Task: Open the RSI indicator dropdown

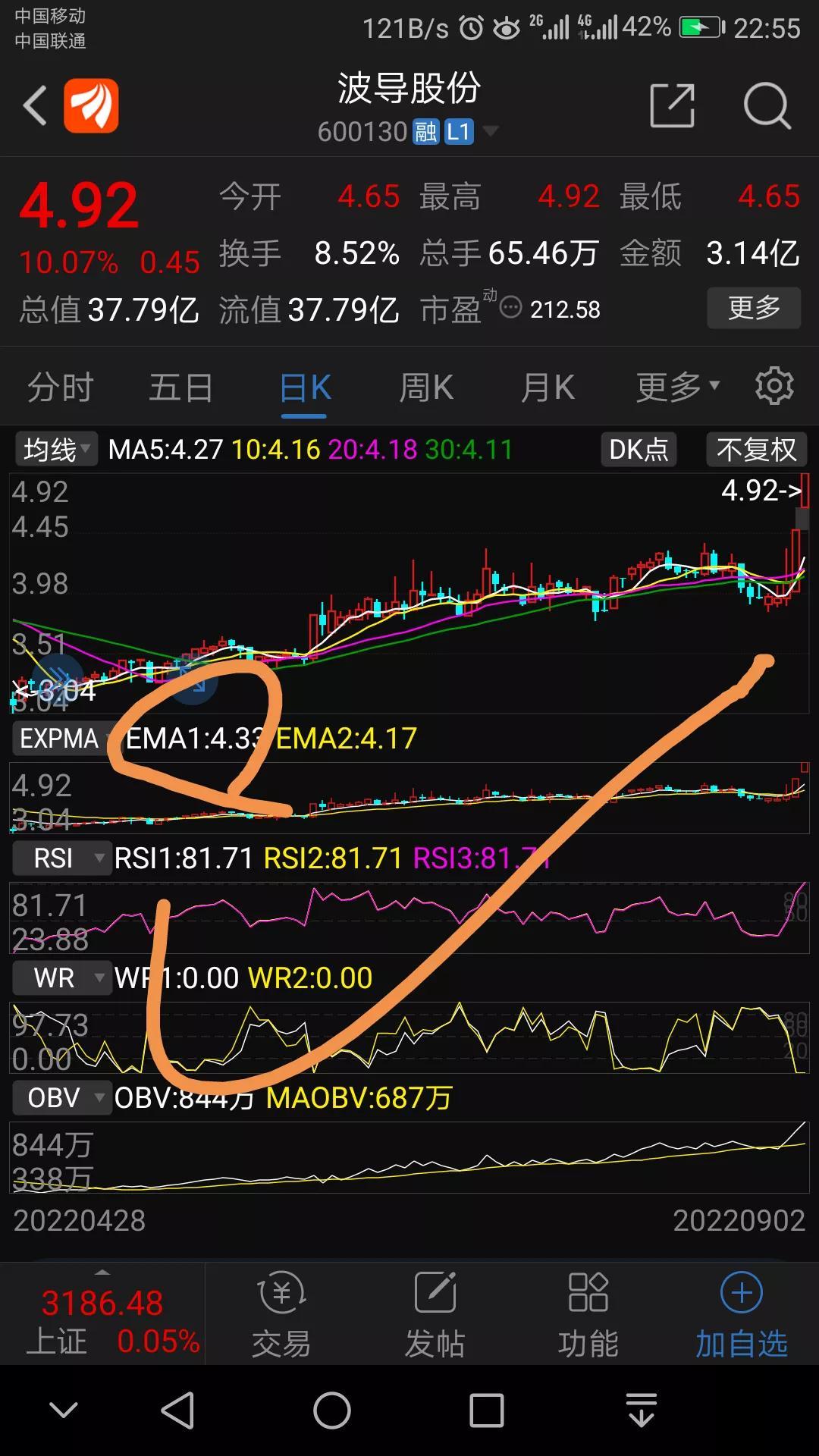Action: tap(62, 858)
